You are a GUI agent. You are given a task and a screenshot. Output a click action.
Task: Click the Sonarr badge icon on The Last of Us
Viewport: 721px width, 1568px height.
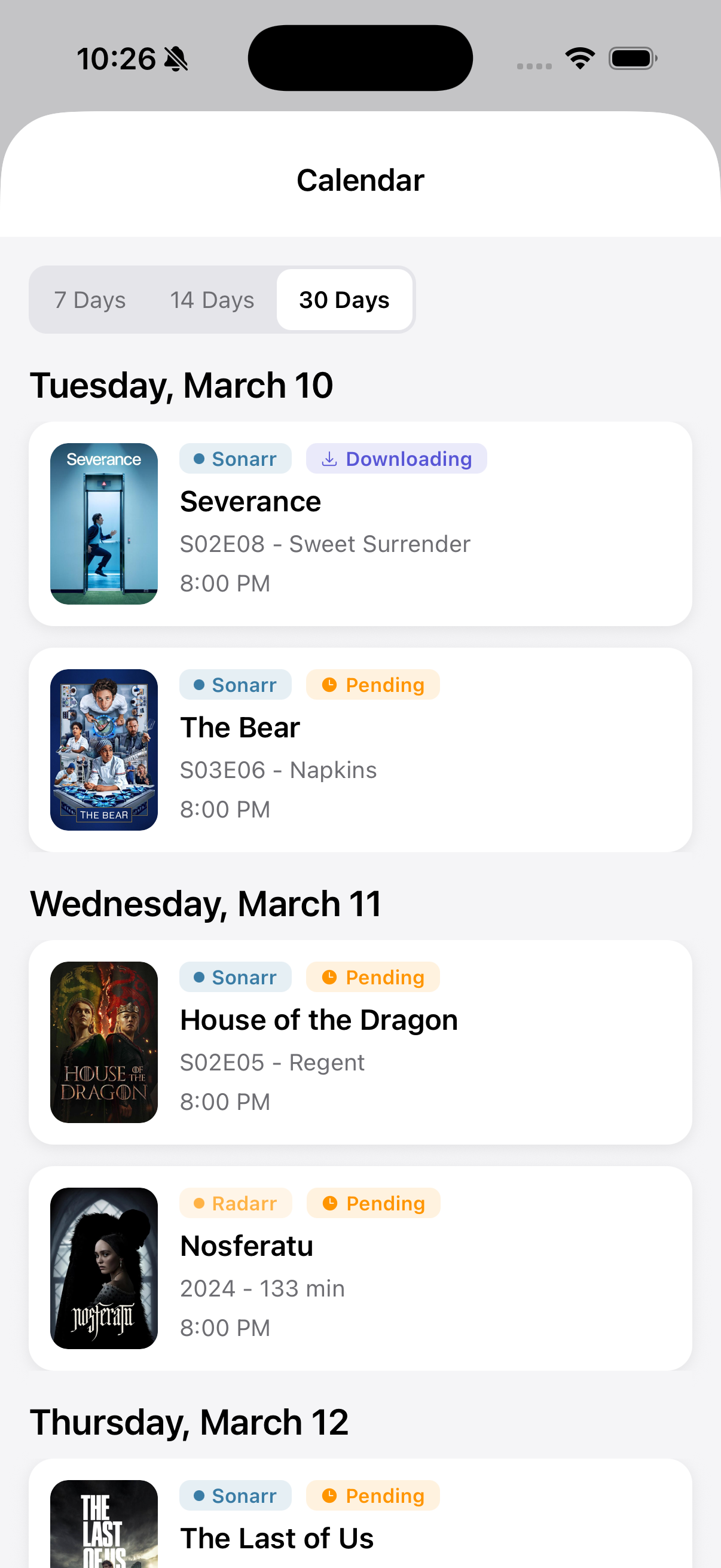199,1496
